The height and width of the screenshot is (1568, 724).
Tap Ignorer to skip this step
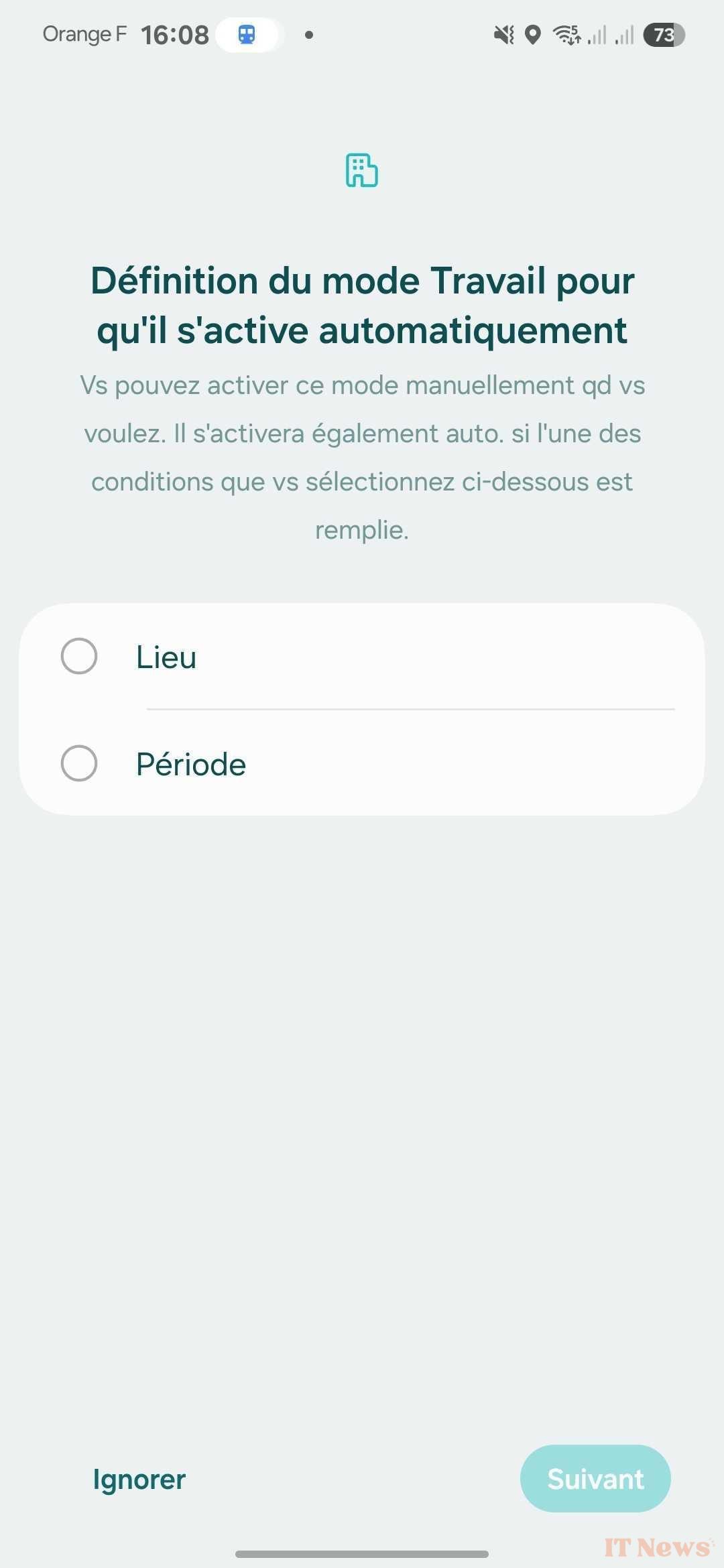tap(139, 1479)
